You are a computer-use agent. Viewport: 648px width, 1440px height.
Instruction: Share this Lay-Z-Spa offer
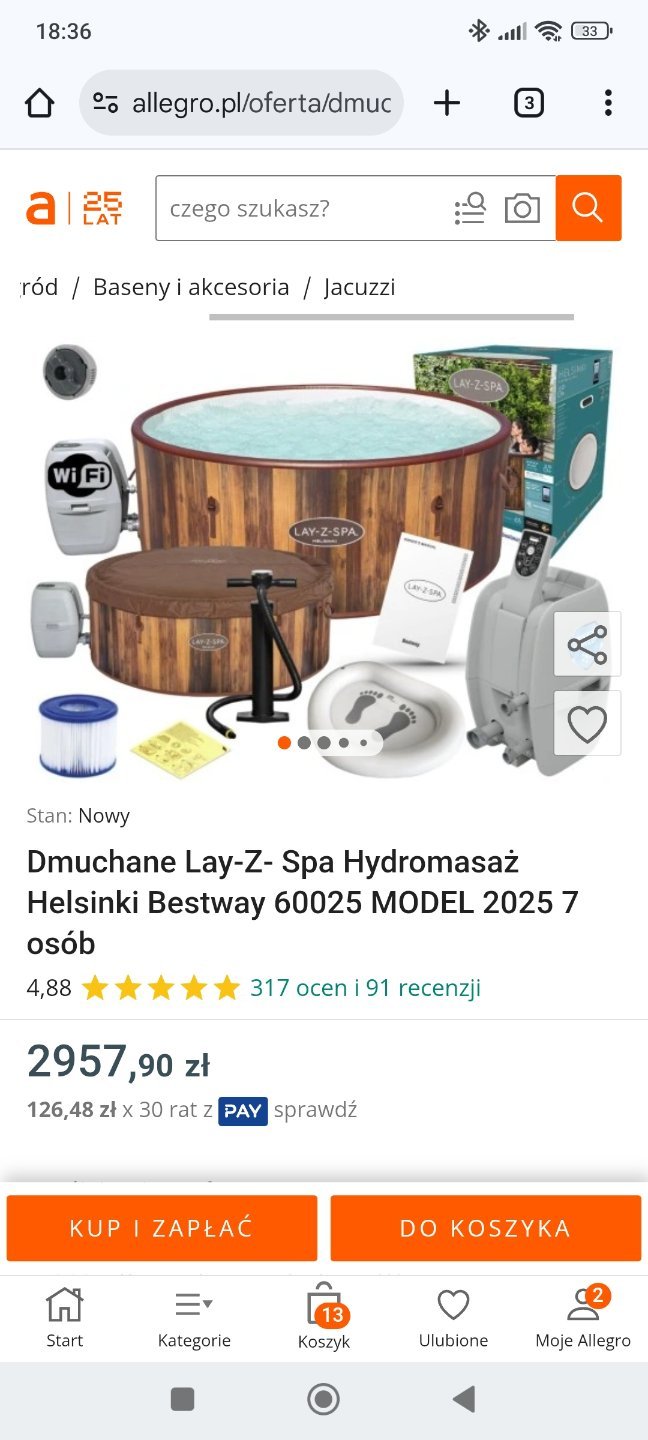587,645
